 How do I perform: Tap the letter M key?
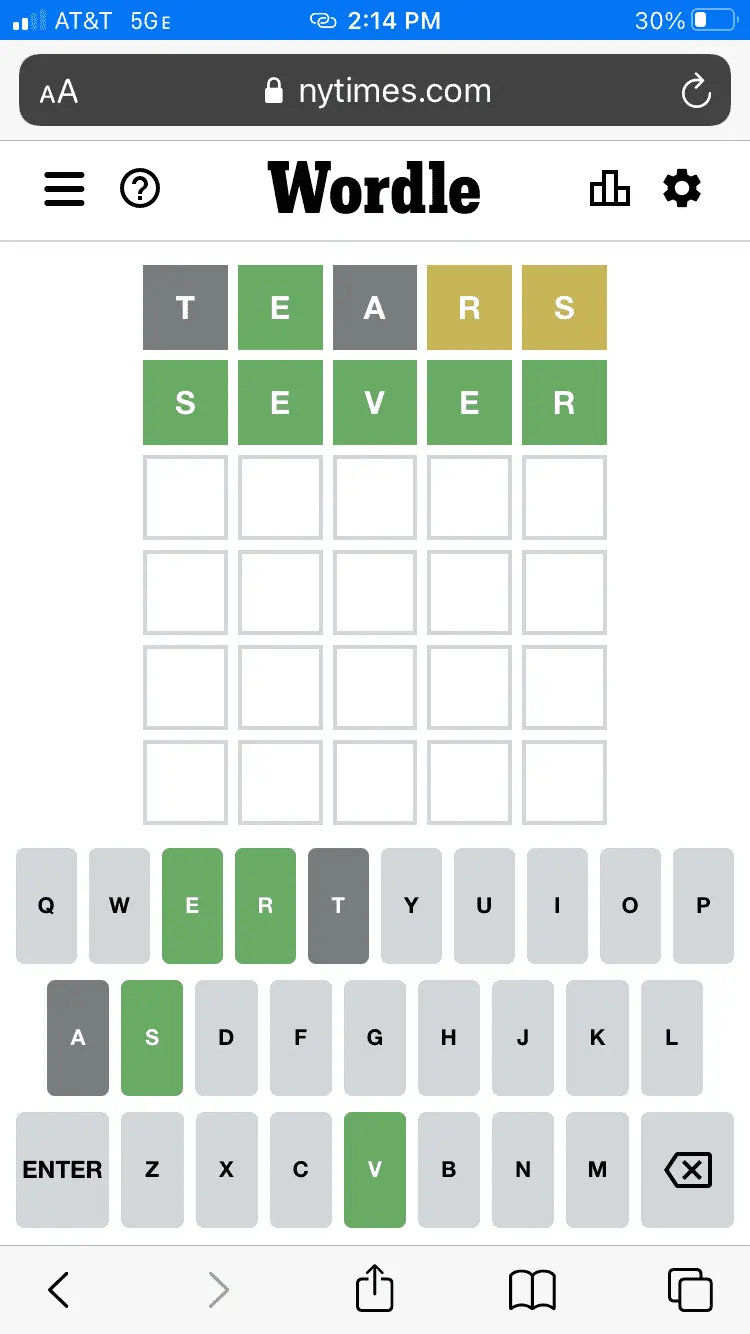[x=597, y=1169]
